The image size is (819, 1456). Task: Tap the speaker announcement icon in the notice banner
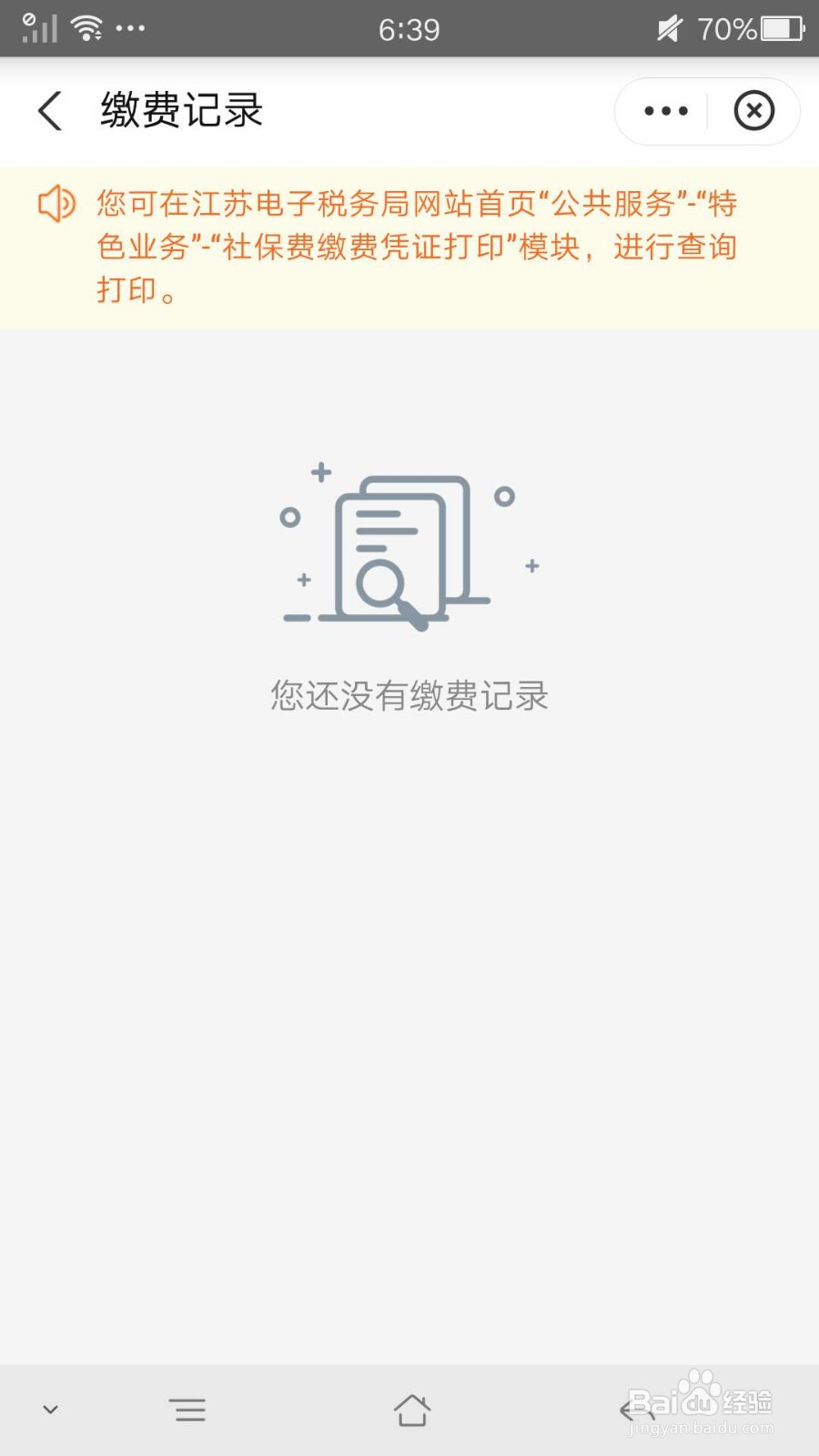56,204
